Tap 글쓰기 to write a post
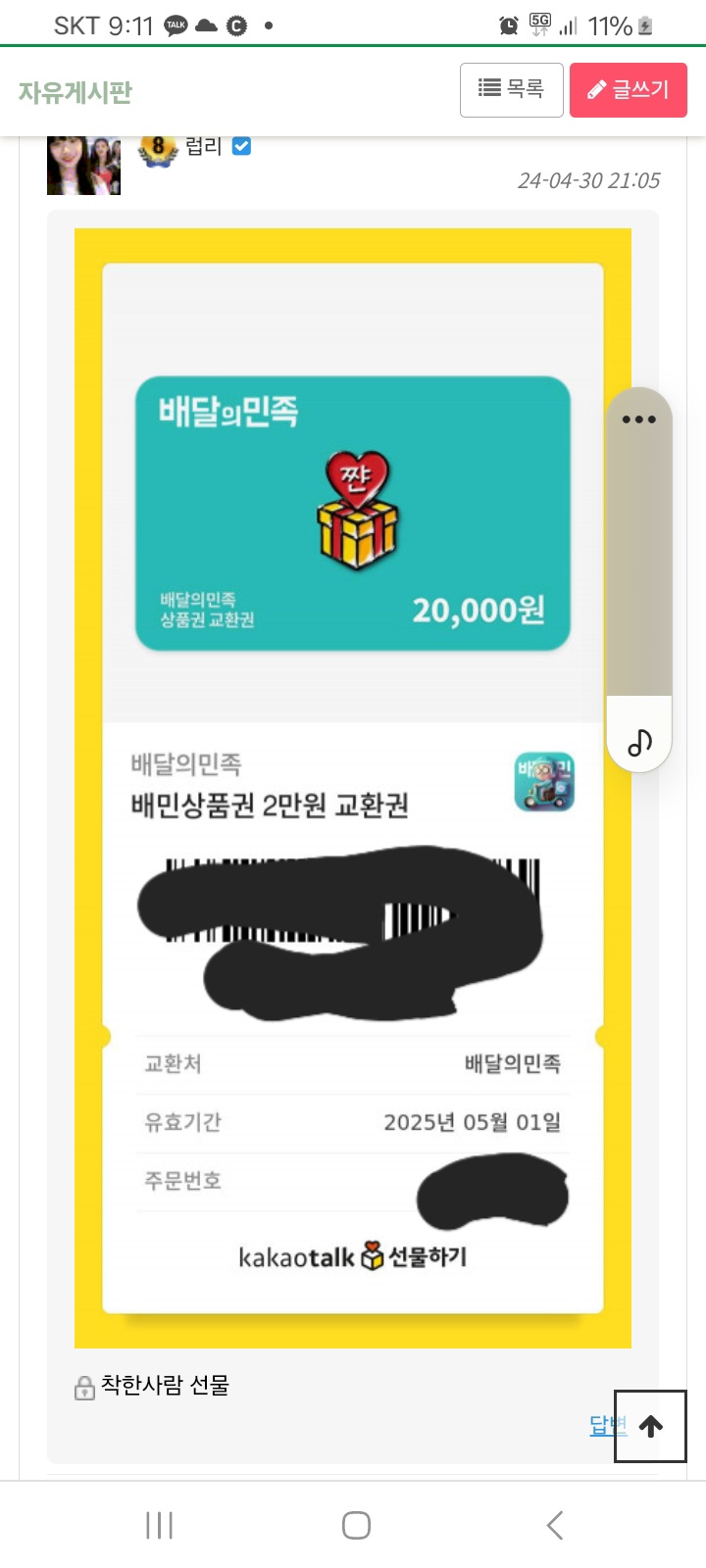The height and width of the screenshot is (1568, 706). click(x=628, y=90)
